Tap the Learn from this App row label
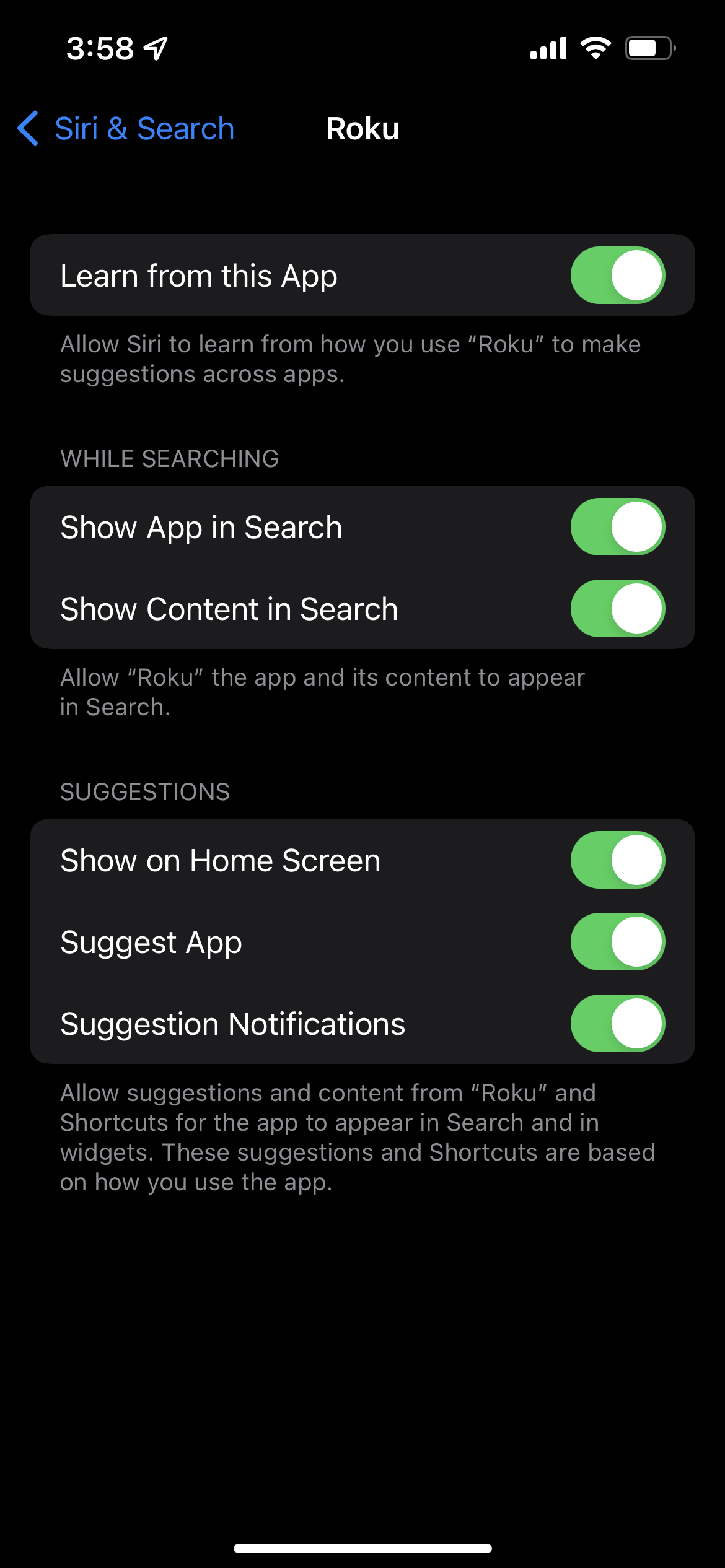 coord(199,274)
